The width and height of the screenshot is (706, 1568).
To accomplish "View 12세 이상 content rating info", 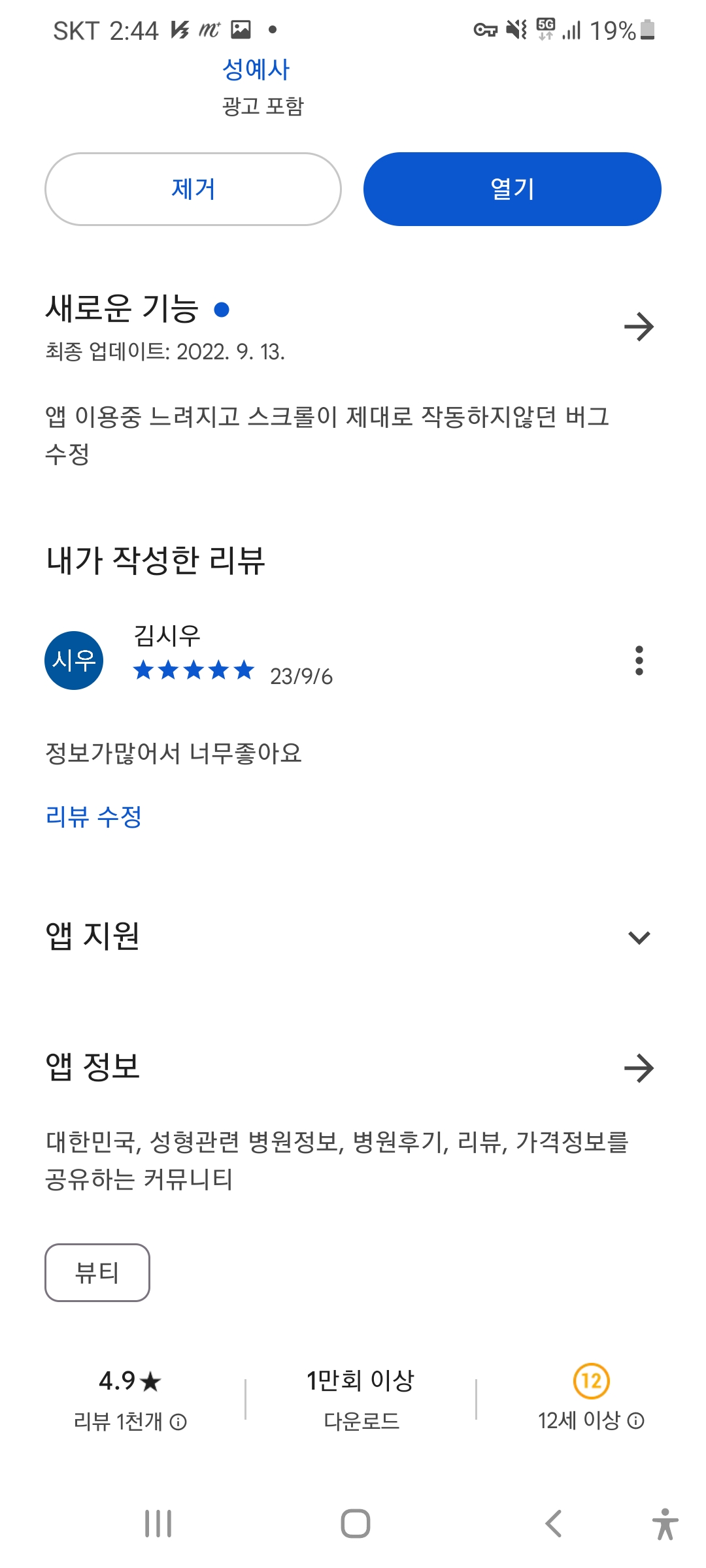I will [636, 1421].
